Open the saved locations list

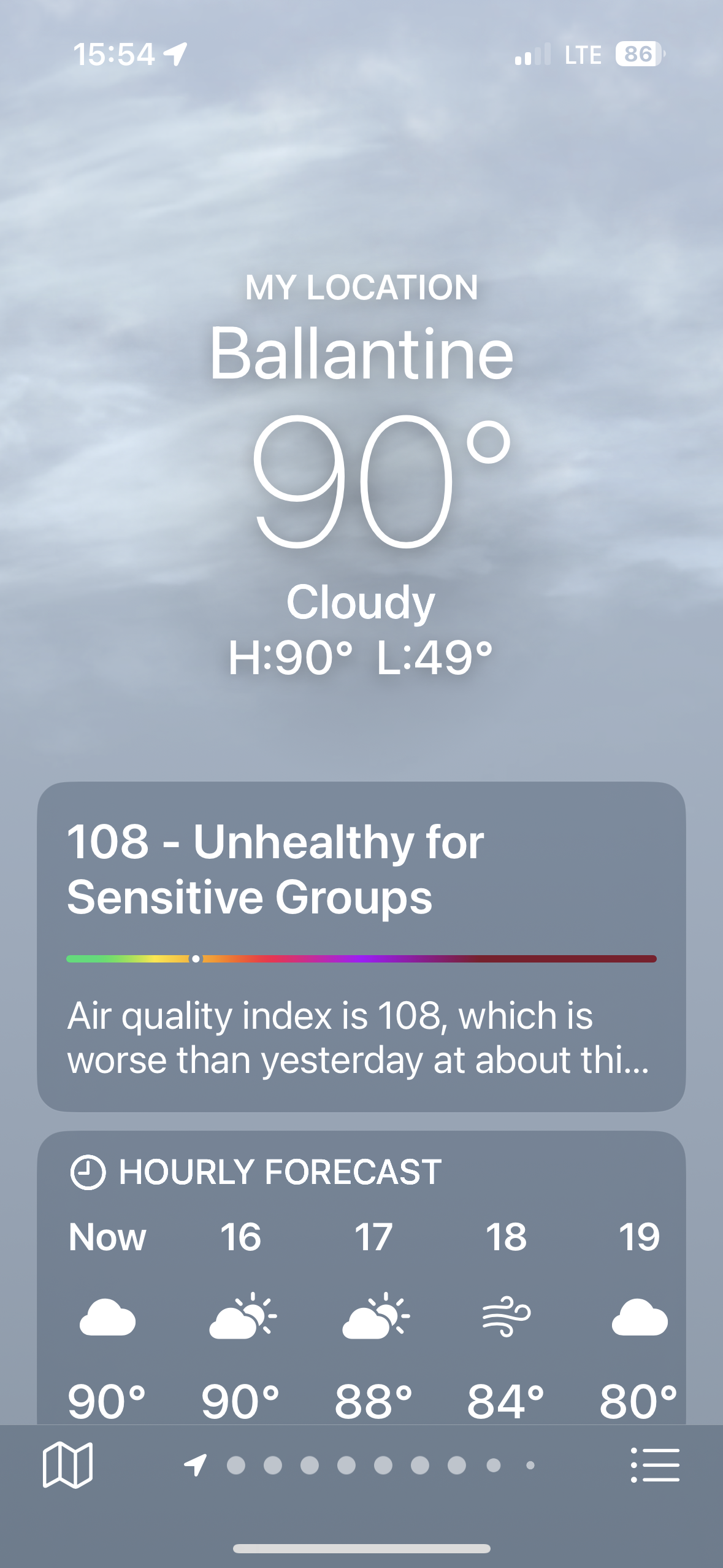(x=655, y=1465)
